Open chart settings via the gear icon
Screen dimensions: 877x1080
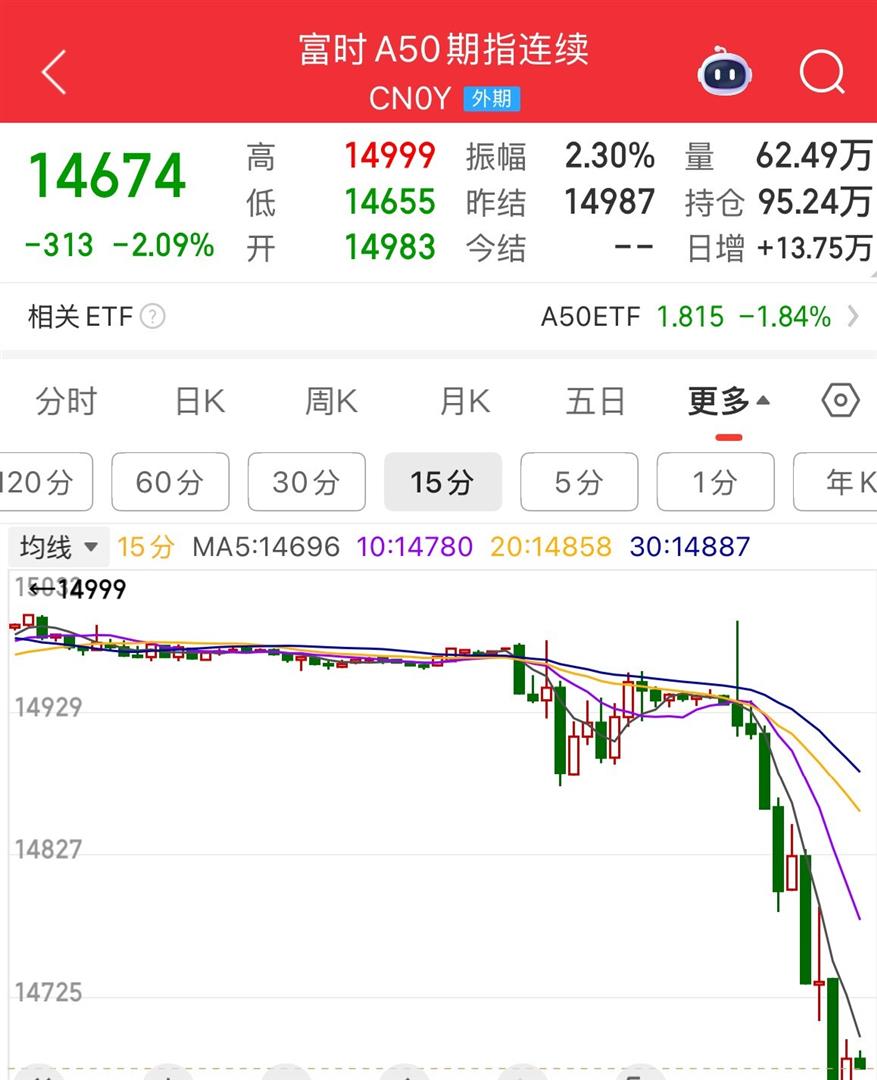(x=840, y=400)
